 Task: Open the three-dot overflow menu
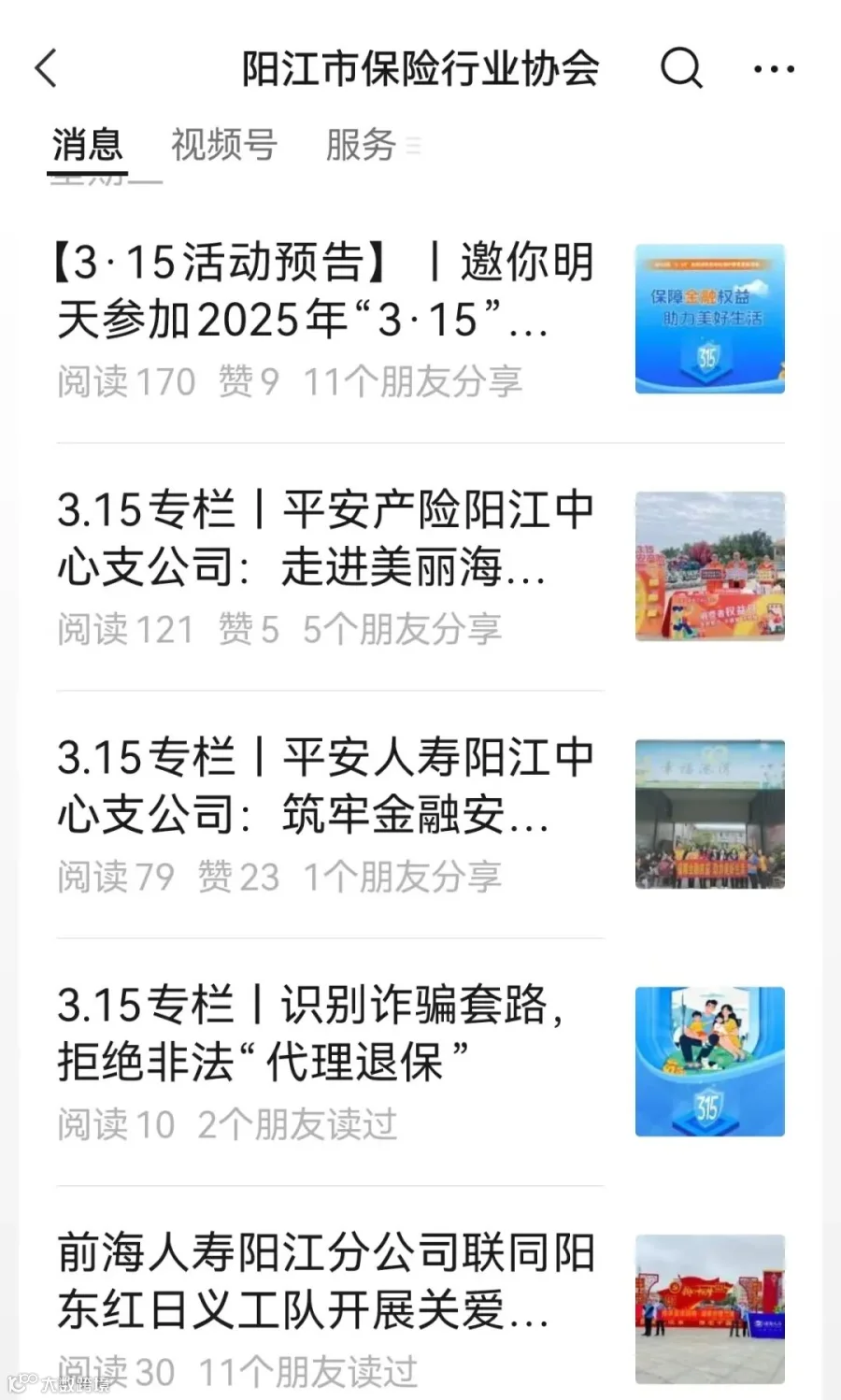[x=774, y=69]
